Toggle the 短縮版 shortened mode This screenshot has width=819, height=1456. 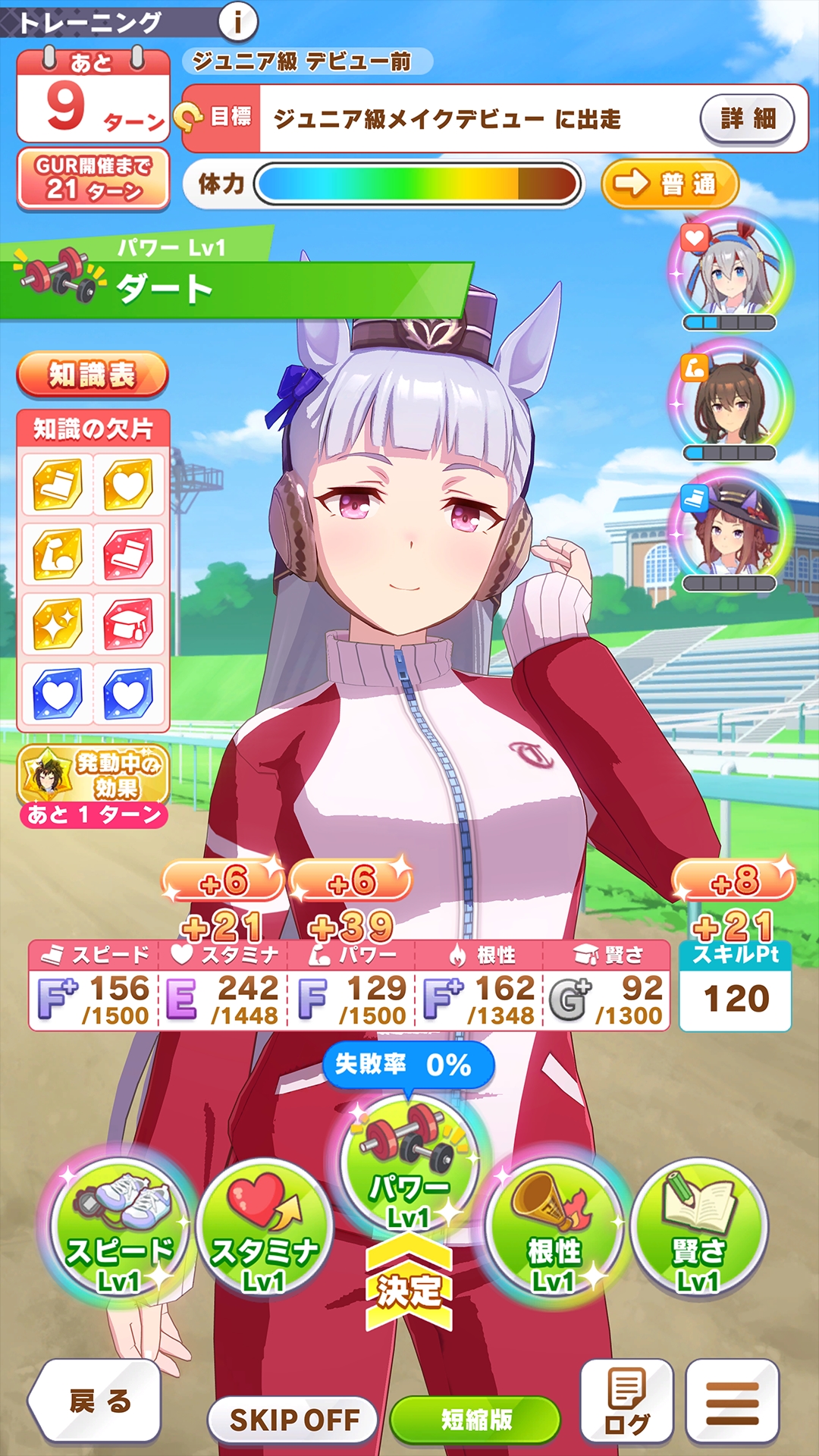click(x=476, y=1420)
